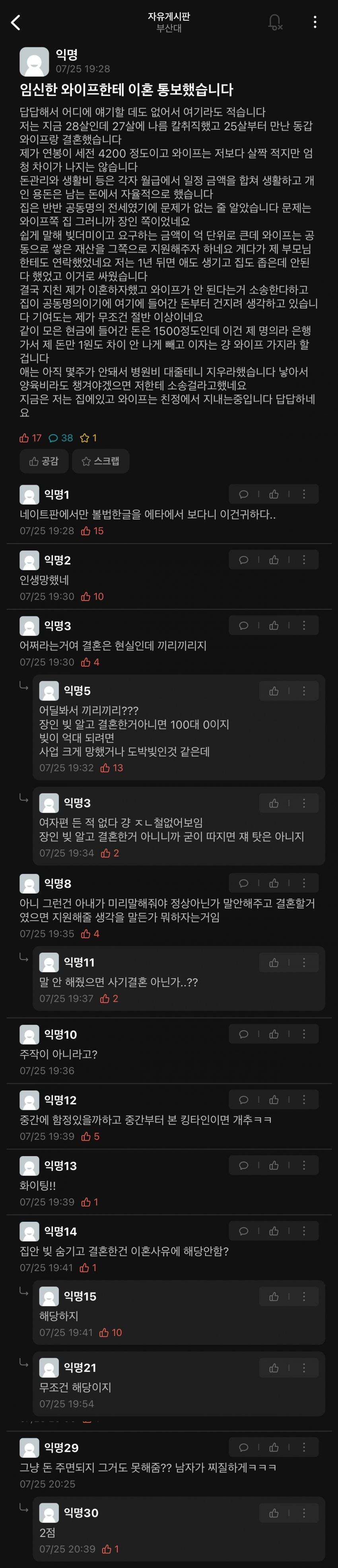This screenshot has width=338, height=1568.
Task: Open options for 익명5's reply
Action: pyautogui.click(x=304, y=691)
